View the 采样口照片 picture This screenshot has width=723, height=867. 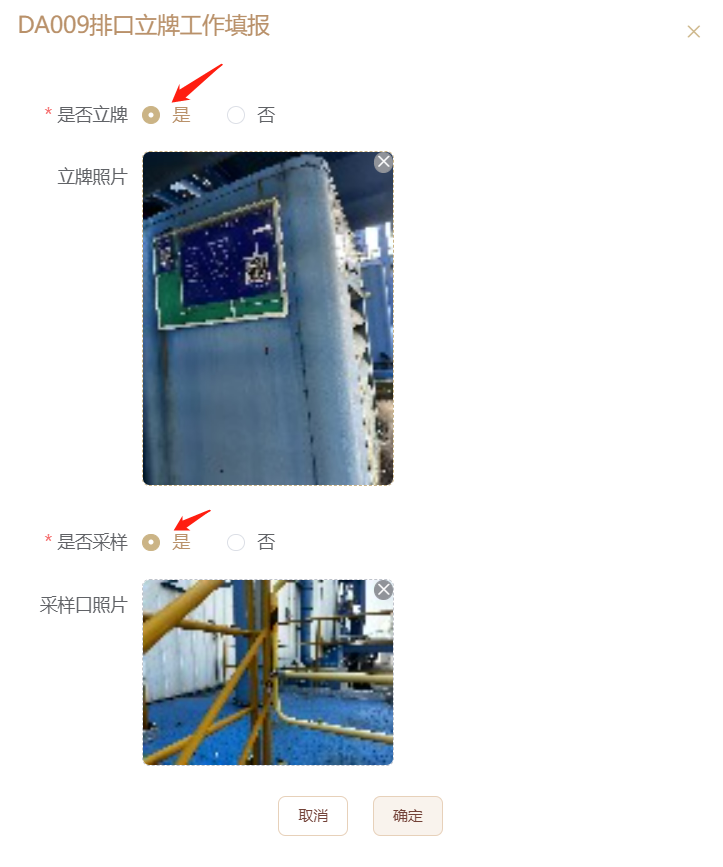click(267, 680)
